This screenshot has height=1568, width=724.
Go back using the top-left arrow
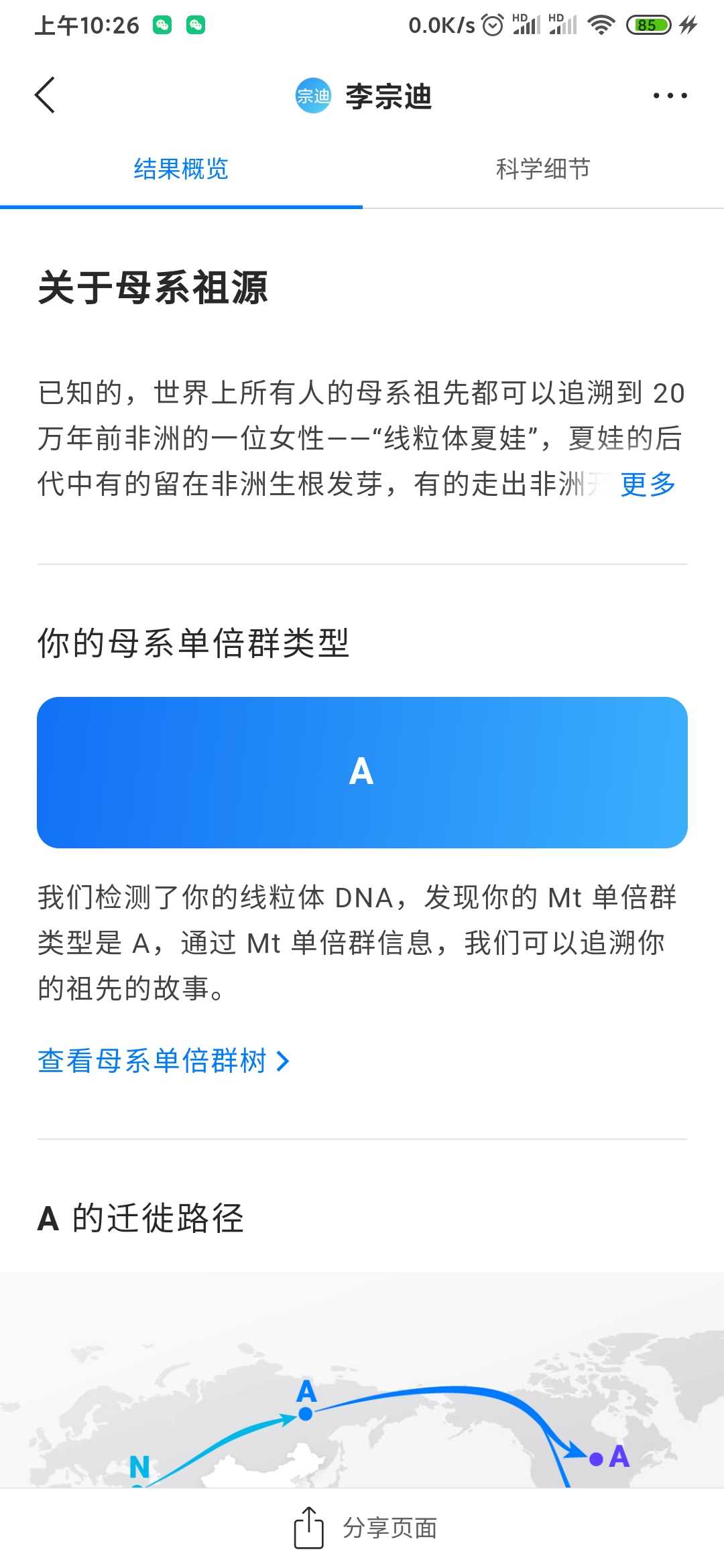coord(44,96)
